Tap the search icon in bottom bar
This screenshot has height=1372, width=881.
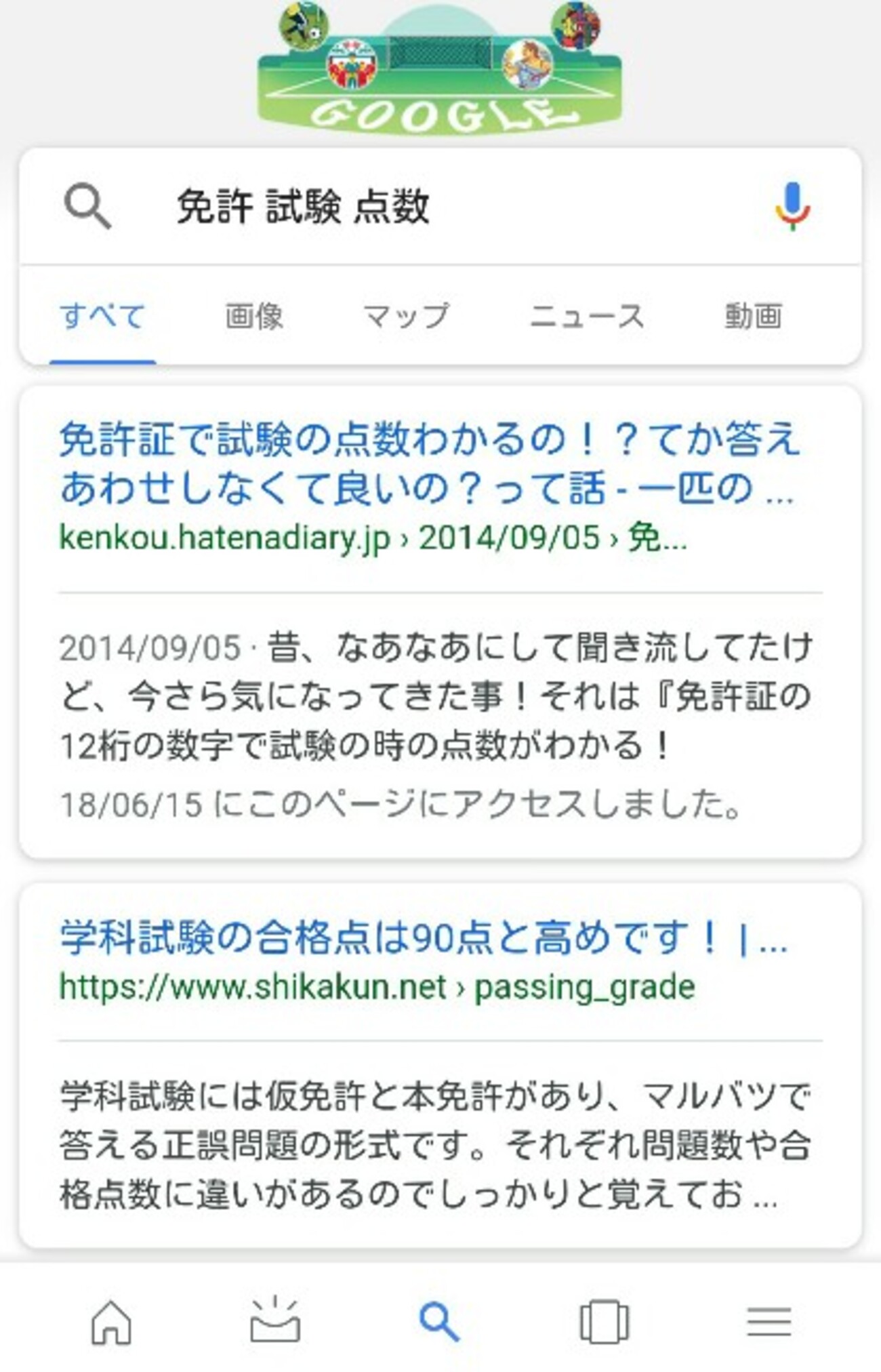tap(439, 1322)
